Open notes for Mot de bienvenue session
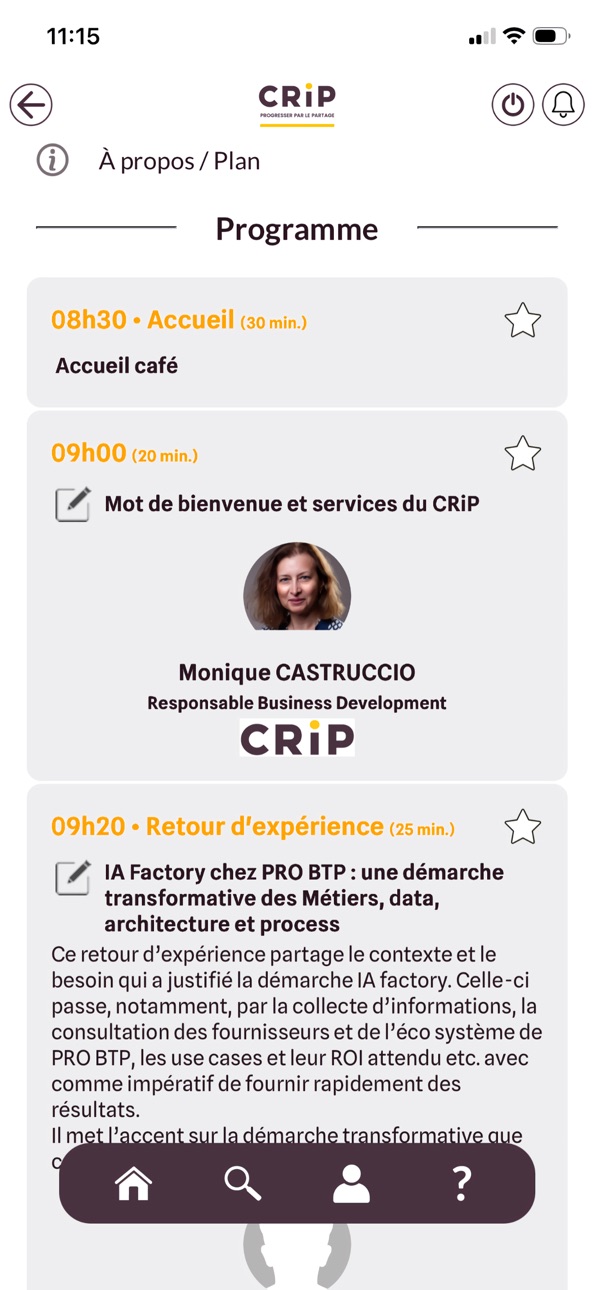Image resolution: width=594 pixels, height=1290 pixels. pyautogui.click(x=73, y=504)
